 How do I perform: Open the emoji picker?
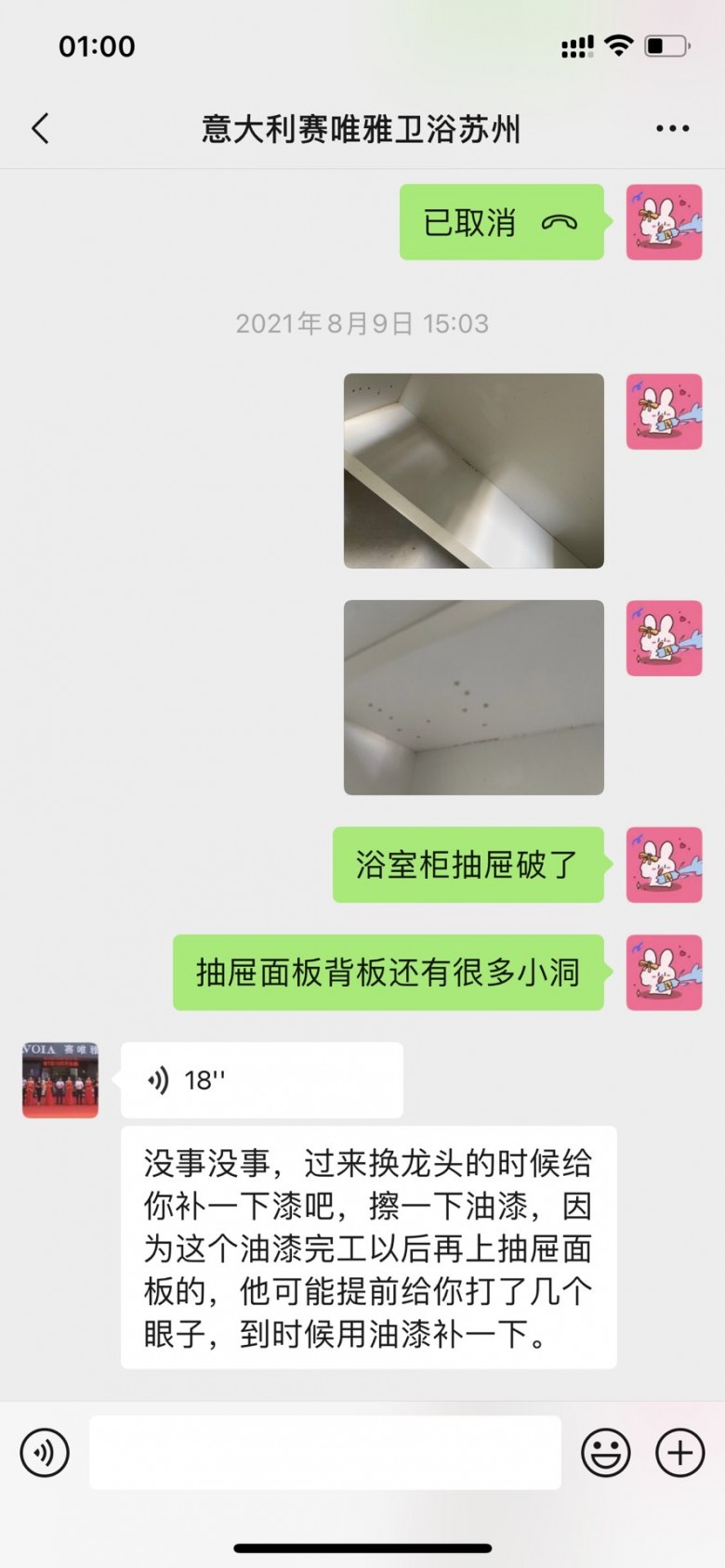click(605, 1452)
